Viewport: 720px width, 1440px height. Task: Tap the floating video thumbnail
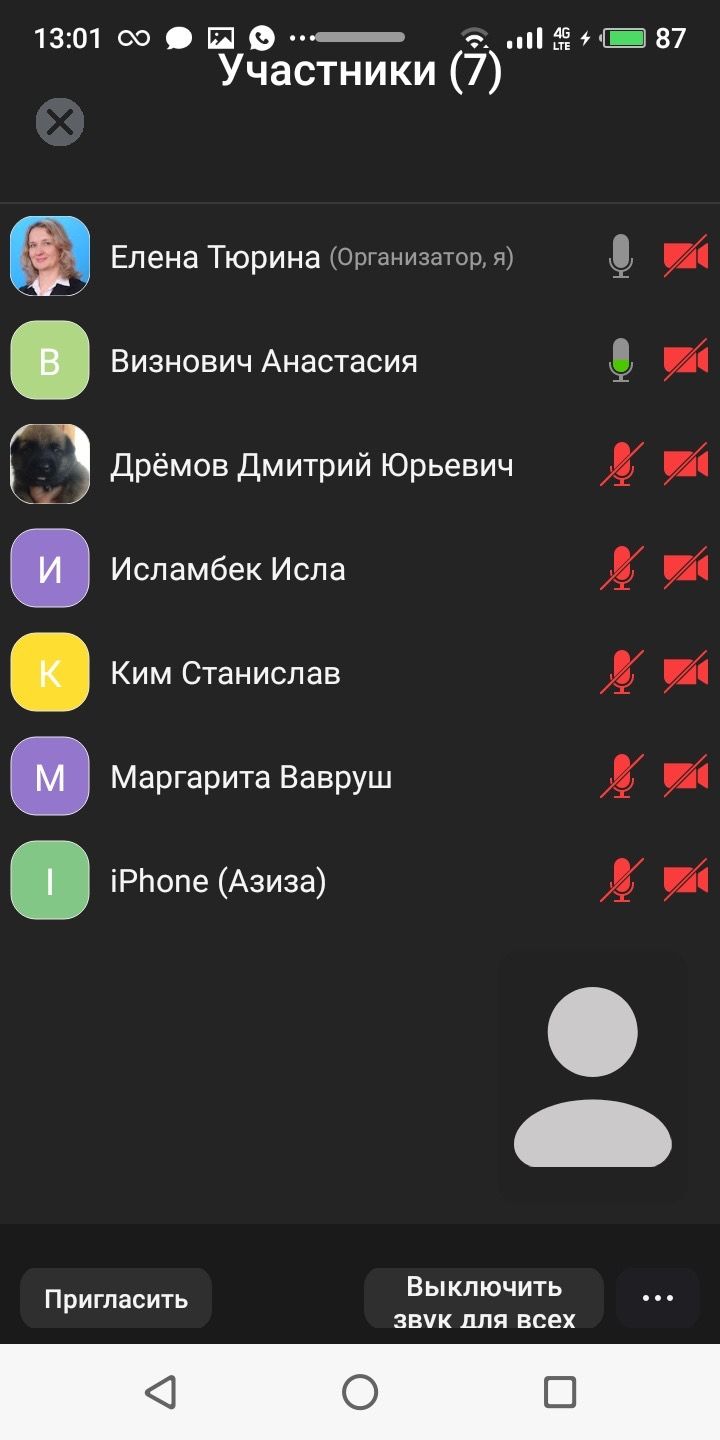coord(593,1076)
